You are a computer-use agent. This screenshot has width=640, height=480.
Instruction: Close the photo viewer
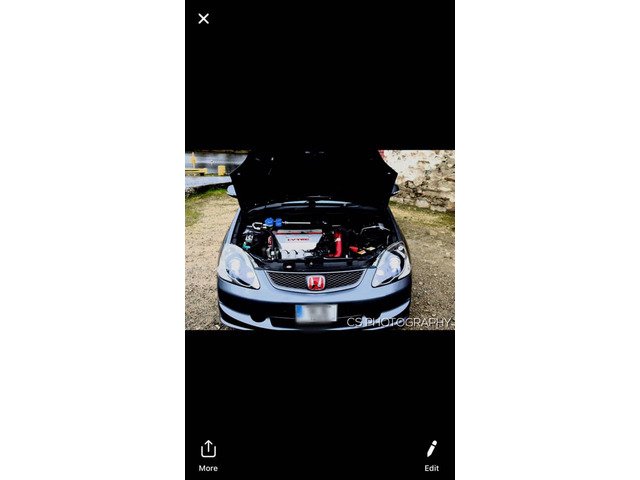[x=204, y=18]
